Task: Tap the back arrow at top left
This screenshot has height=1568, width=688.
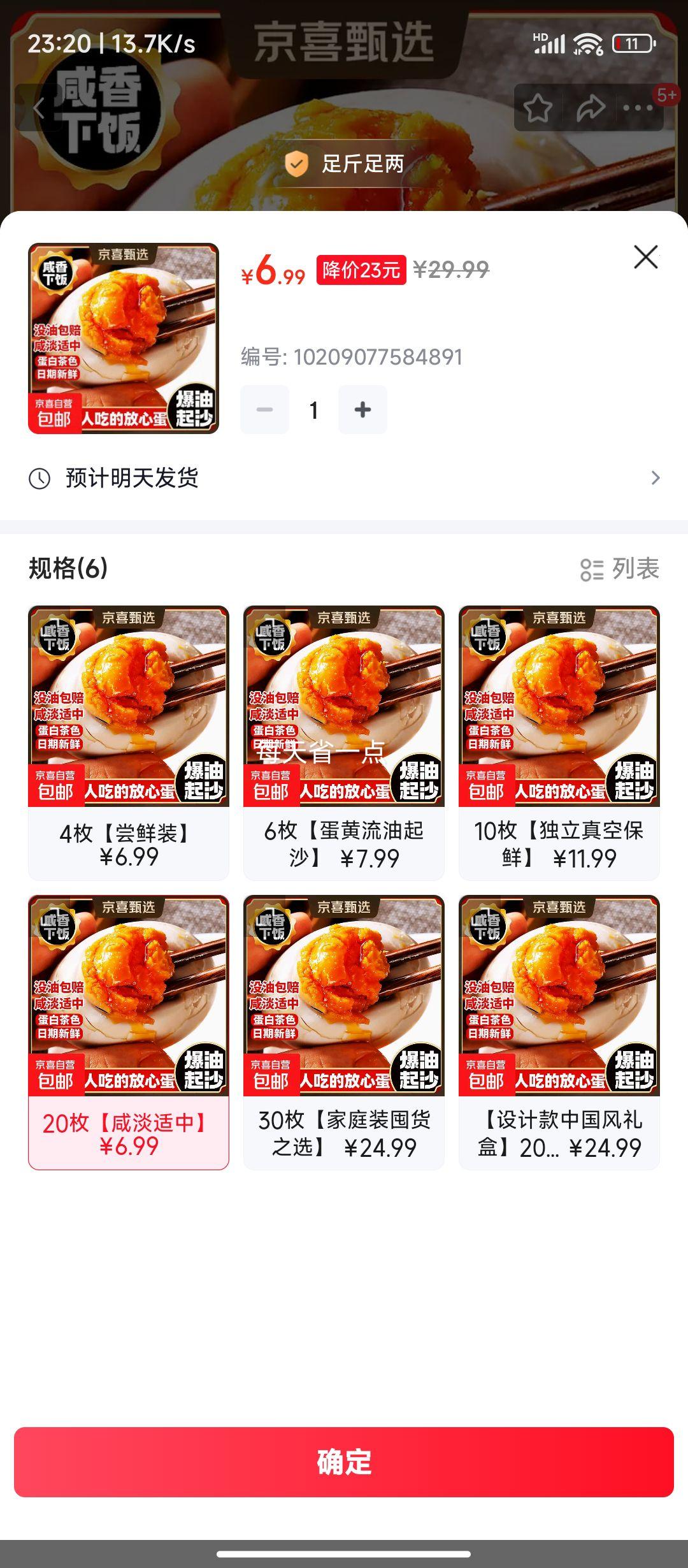Action: [x=39, y=108]
